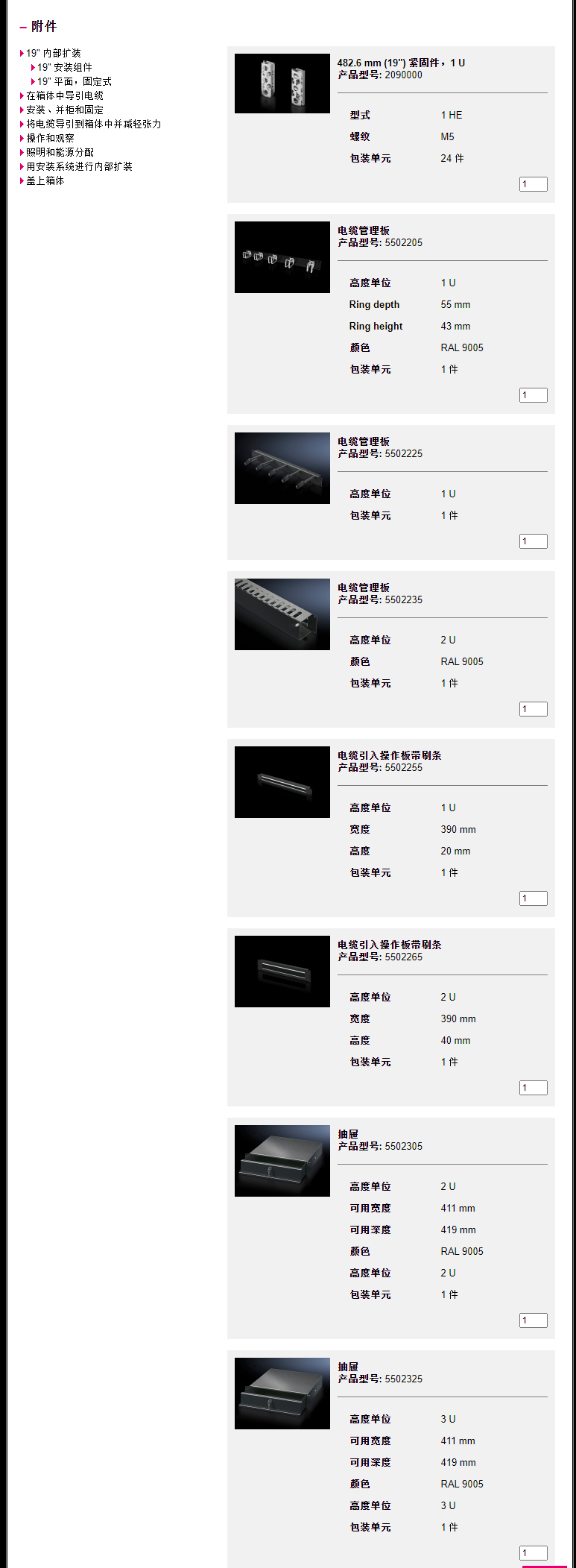This screenshot has width=576, height=1568.
Task: Edit quantity field for product 5502205
Action: (533, 395)
